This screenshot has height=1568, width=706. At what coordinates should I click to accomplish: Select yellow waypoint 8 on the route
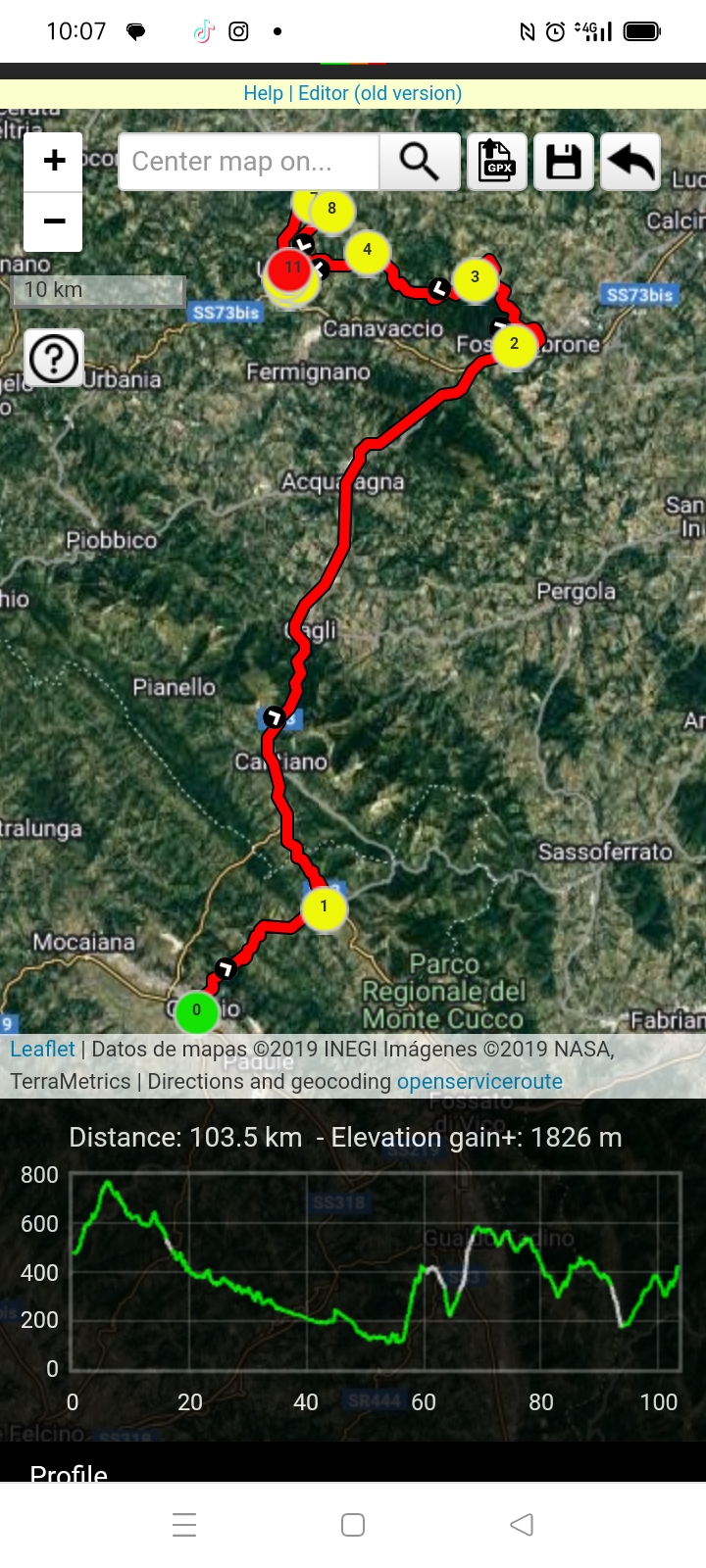point(332,210)
